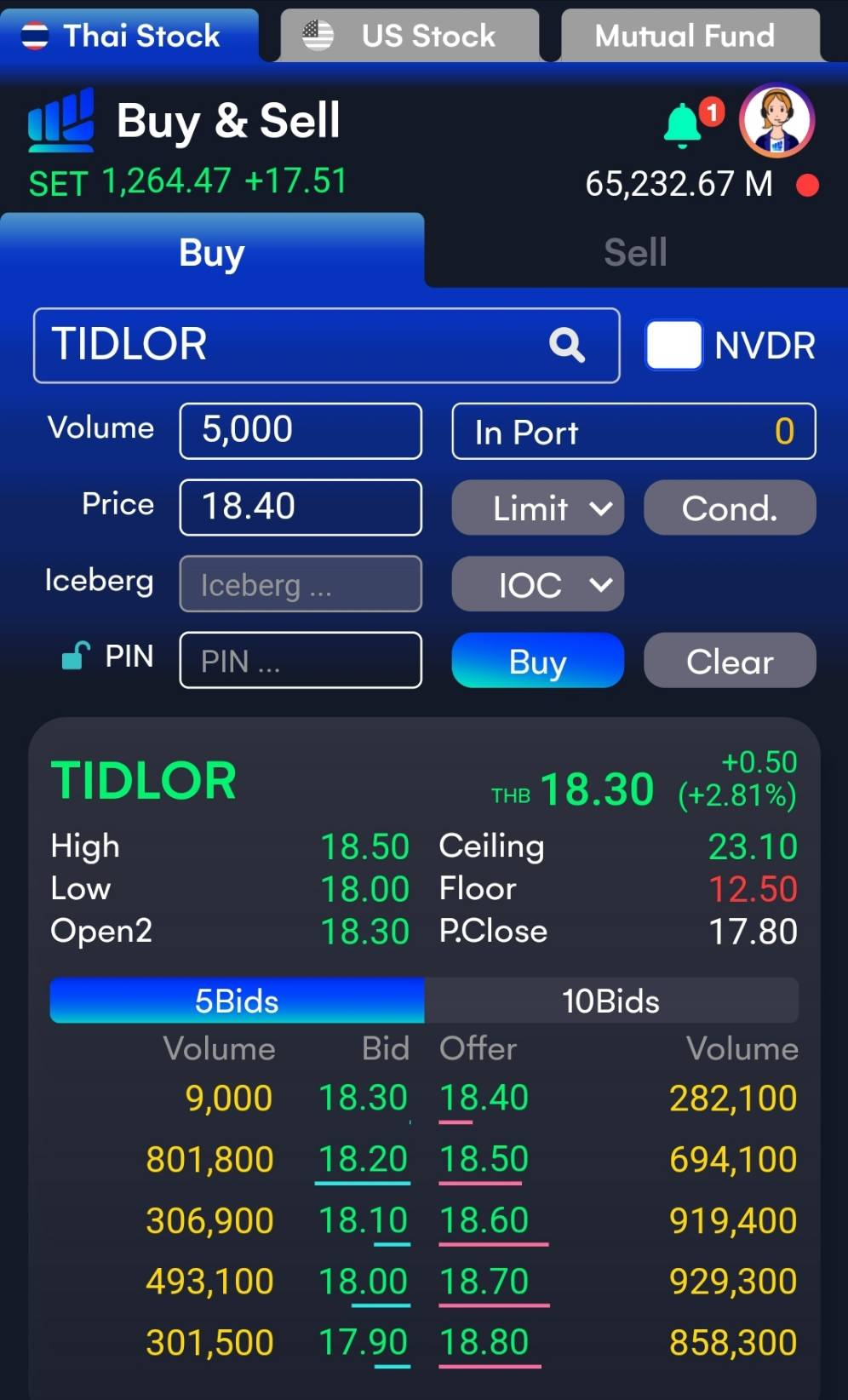Open the profile avatar
Image resolution: width=848 pixels, height=1400 pixels.
(776, 121)
